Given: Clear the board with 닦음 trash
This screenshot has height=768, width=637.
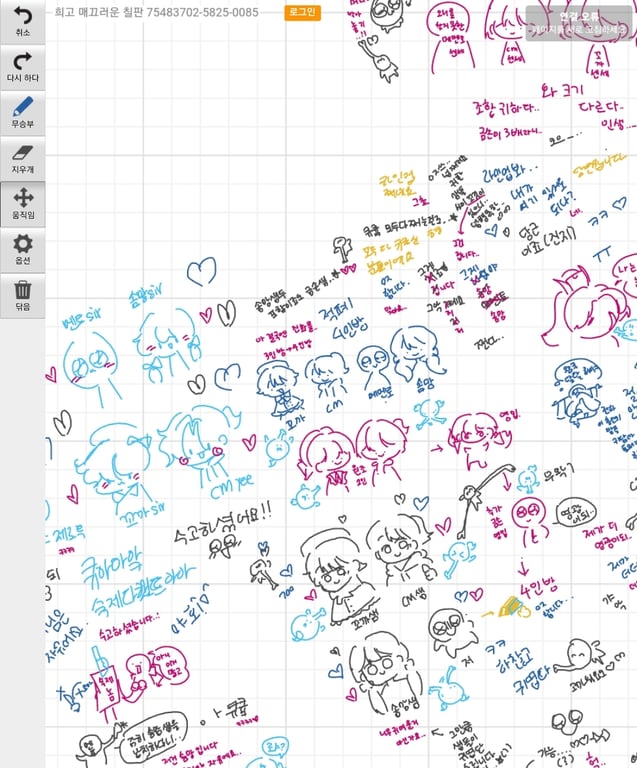Looking at the screenshot, I should point(22,295).
